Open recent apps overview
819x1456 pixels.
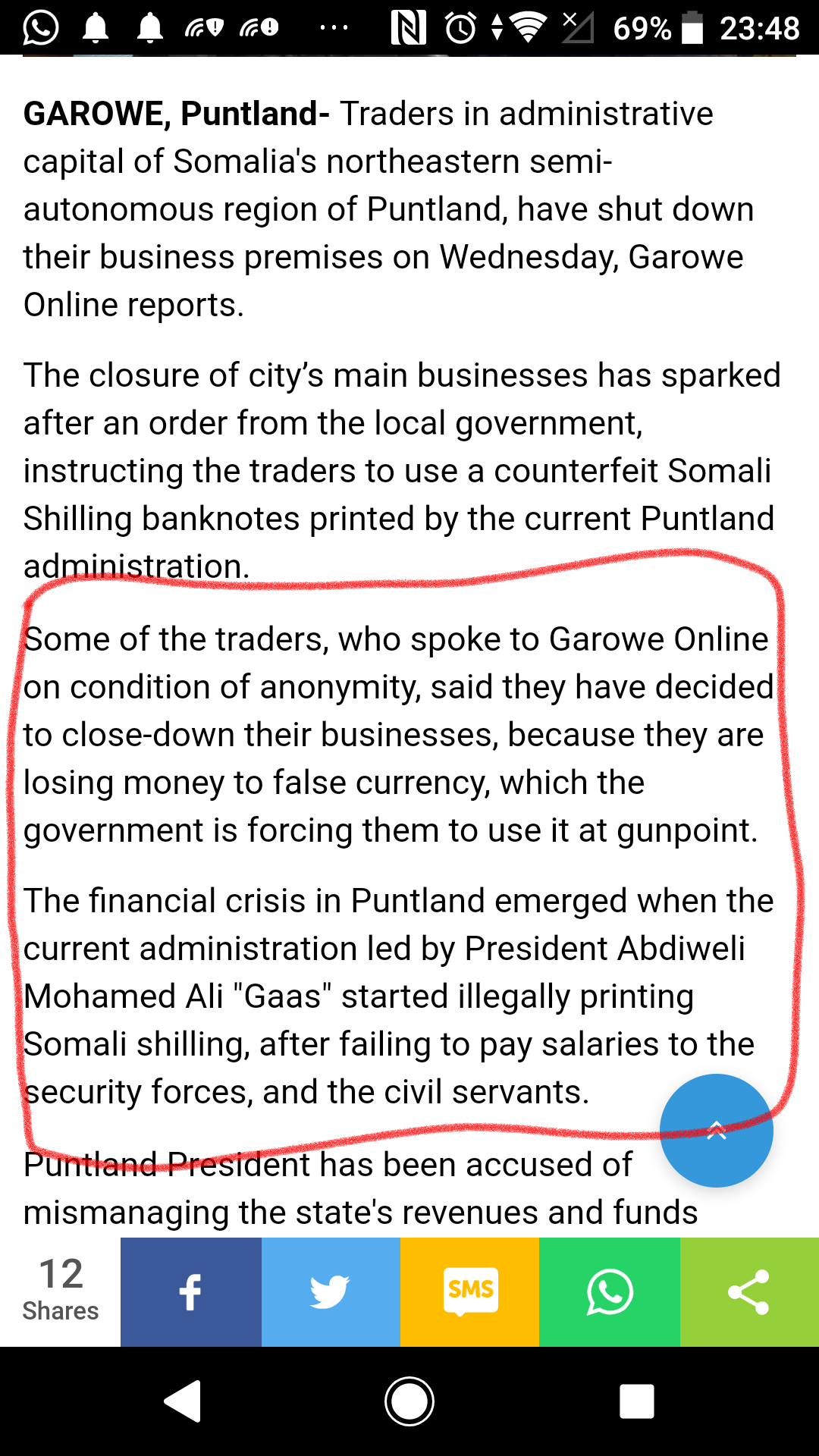click(x=636, y=1401)
